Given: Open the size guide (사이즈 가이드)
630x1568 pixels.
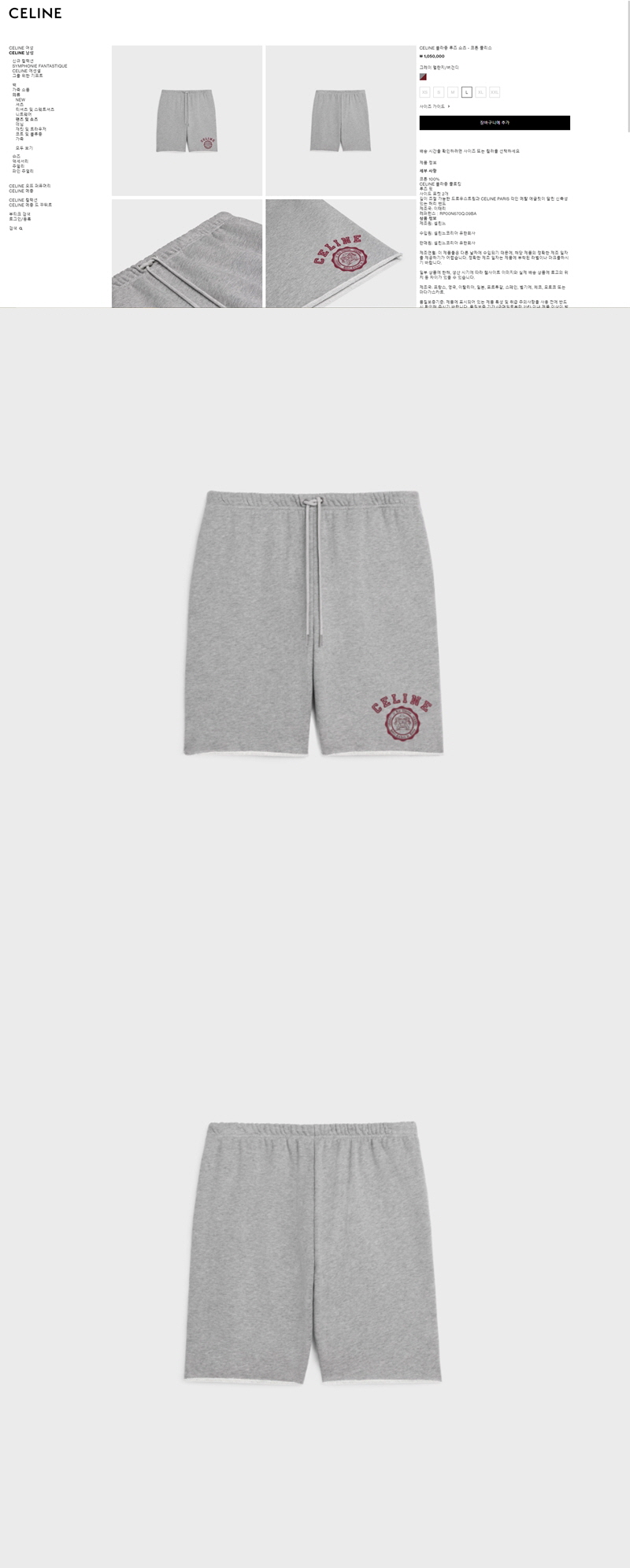Looking at the screenshot, I should (x=434, y=106).
